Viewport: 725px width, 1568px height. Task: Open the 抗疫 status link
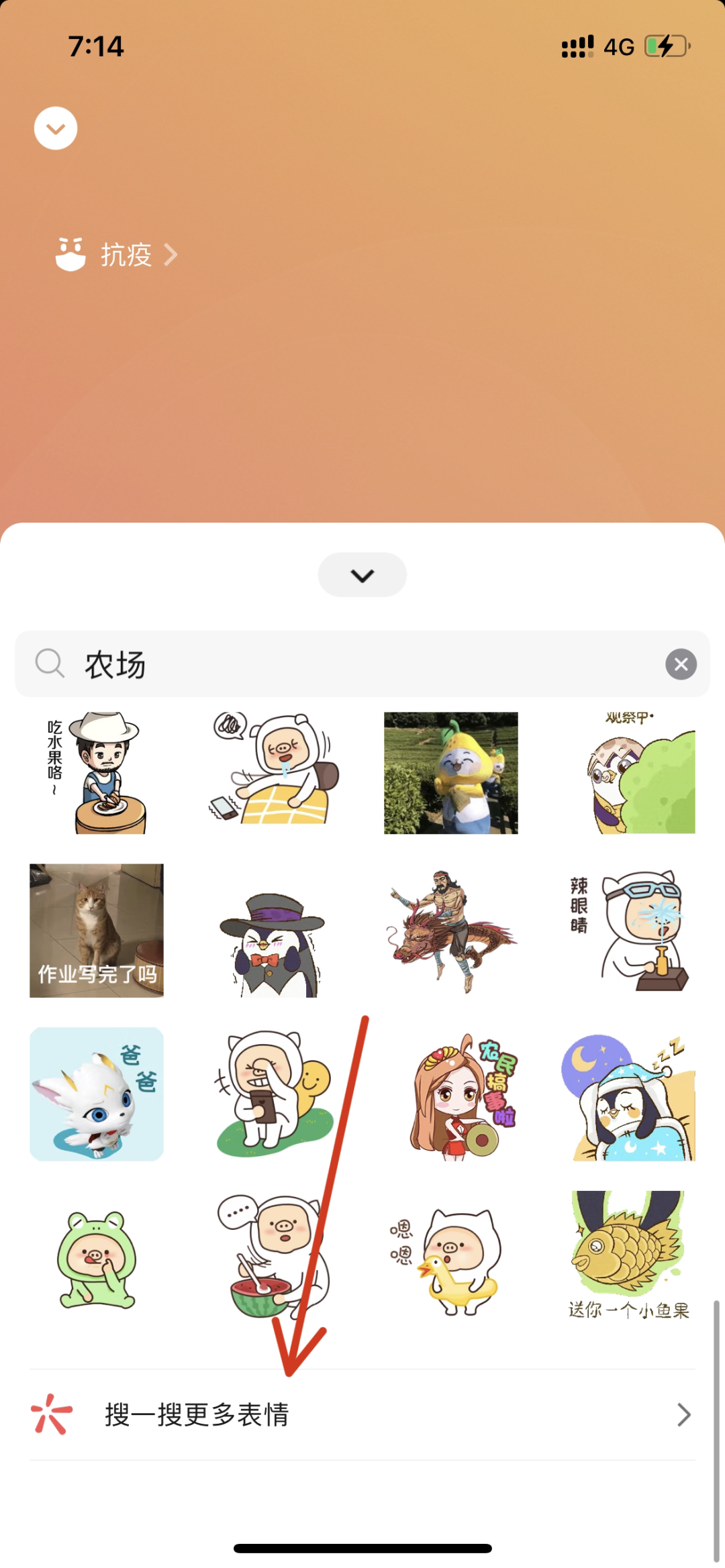(117, 255)
